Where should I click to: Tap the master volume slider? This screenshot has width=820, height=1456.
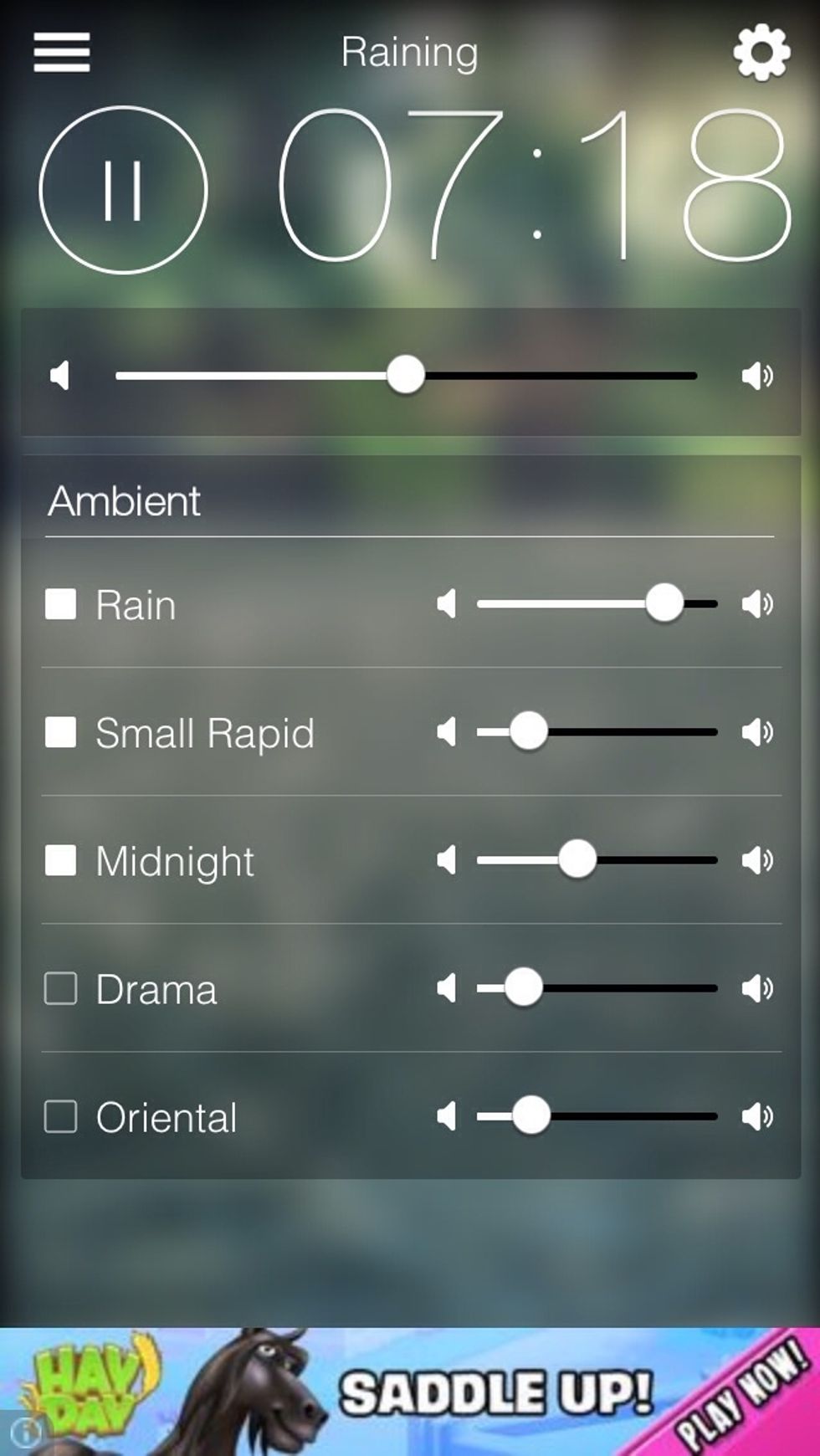[406, 375]
